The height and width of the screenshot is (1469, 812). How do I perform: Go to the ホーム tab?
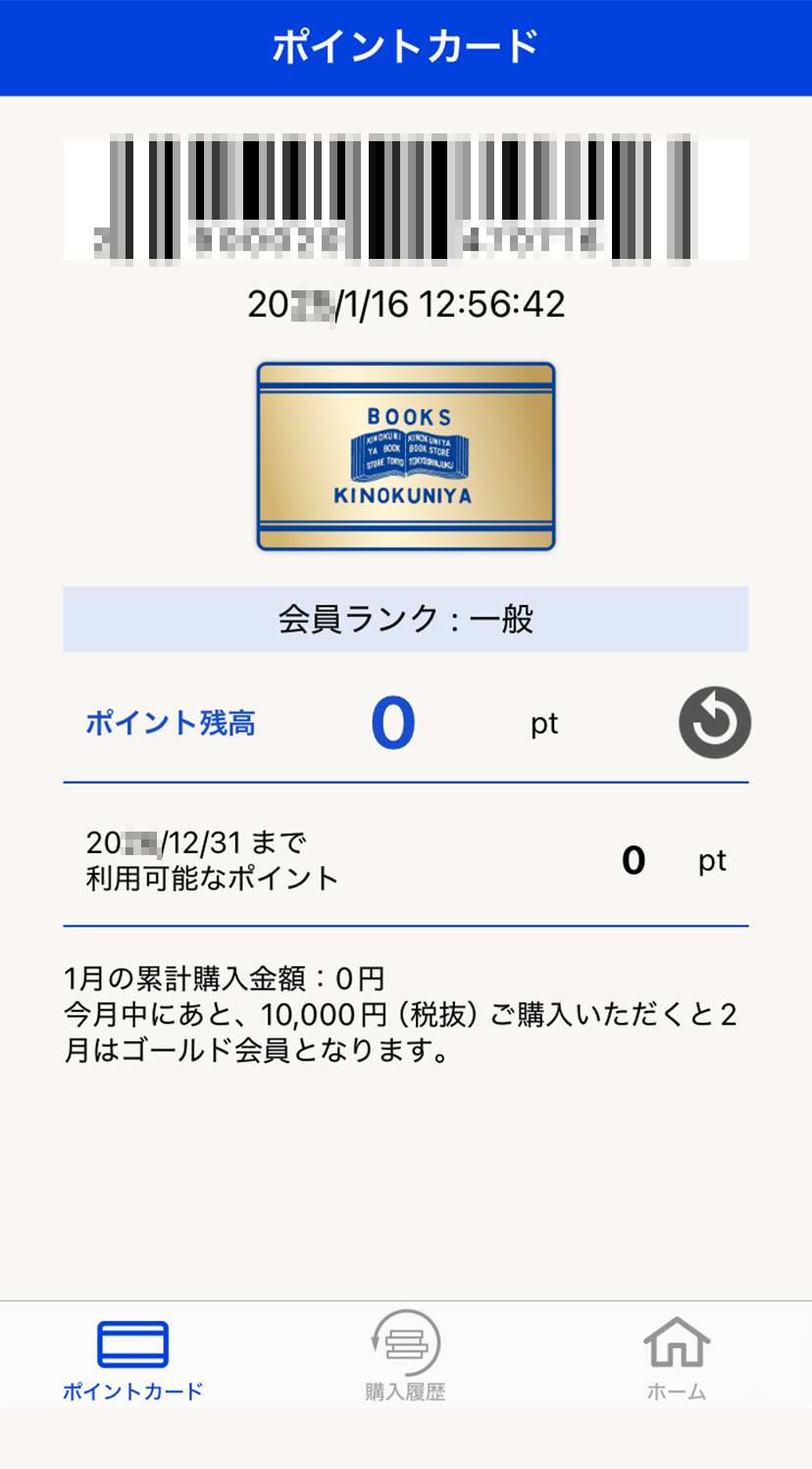click(x=677, y=1357)
